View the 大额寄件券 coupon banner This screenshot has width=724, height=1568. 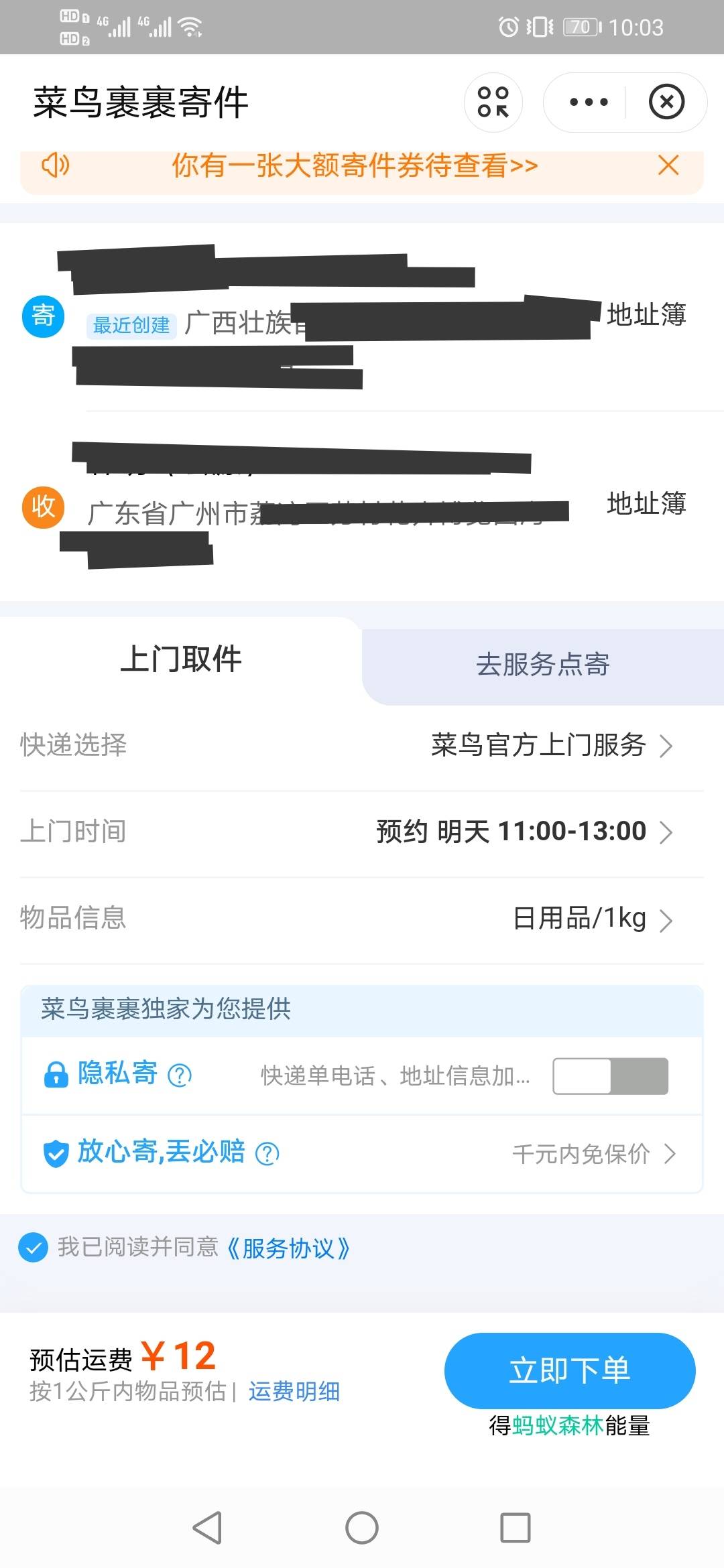coord(355,166)
